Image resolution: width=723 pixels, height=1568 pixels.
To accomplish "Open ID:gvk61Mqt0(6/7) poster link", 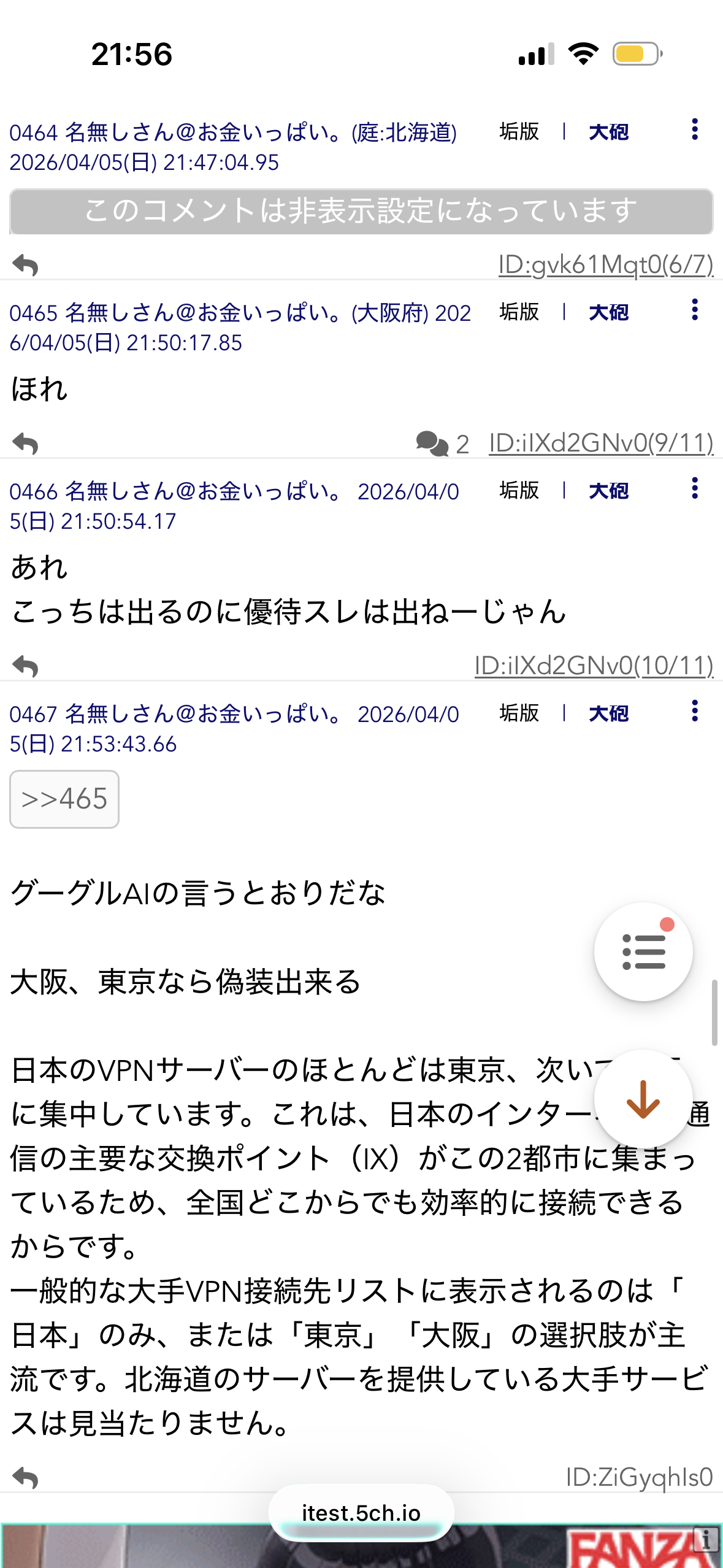I will (x=605, y=264).
